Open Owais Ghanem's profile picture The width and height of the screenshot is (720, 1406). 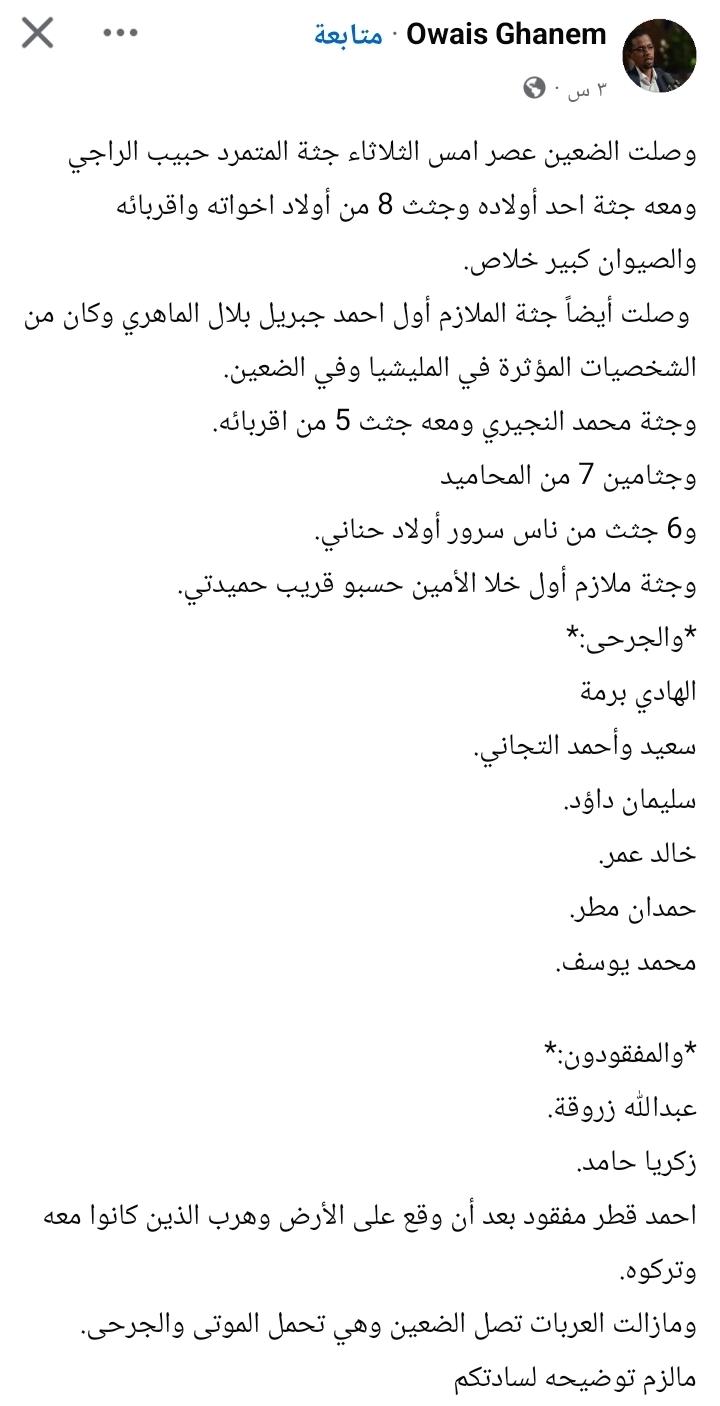[x=659, y=55]
